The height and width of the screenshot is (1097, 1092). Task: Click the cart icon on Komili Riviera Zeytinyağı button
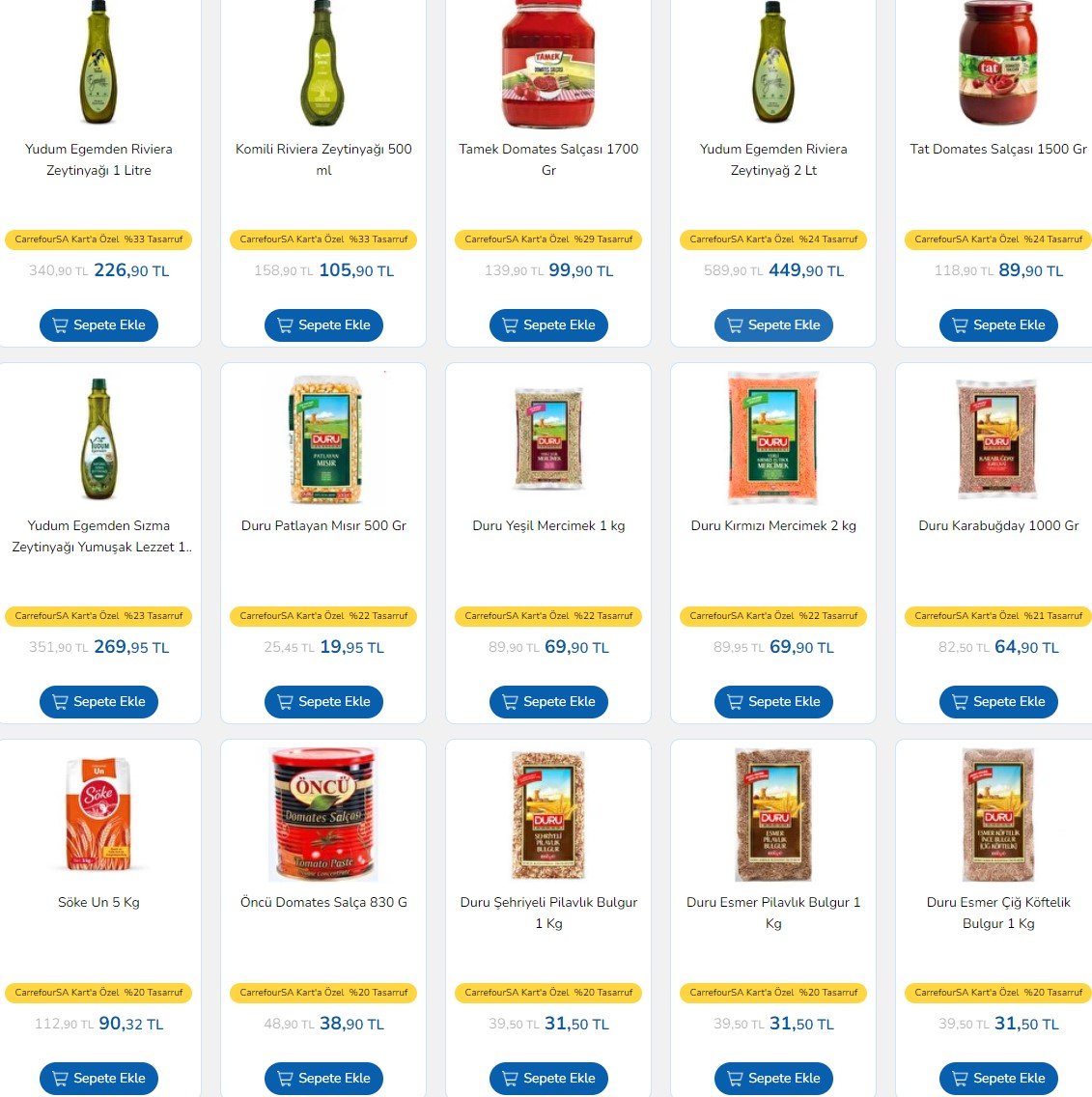[x=285, y=325]
